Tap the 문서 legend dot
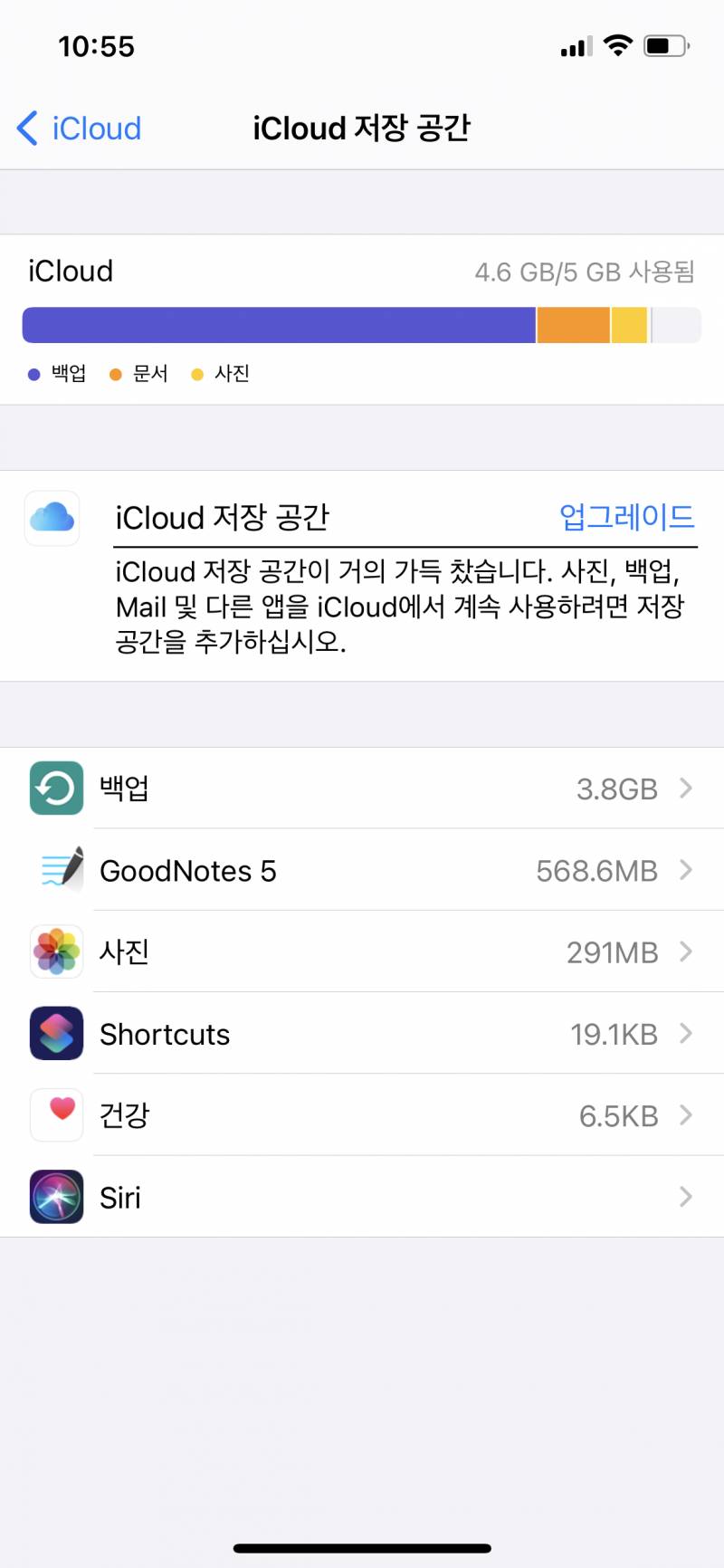Viewport: 724px width, 1568px height. click(x=114, y=373)
